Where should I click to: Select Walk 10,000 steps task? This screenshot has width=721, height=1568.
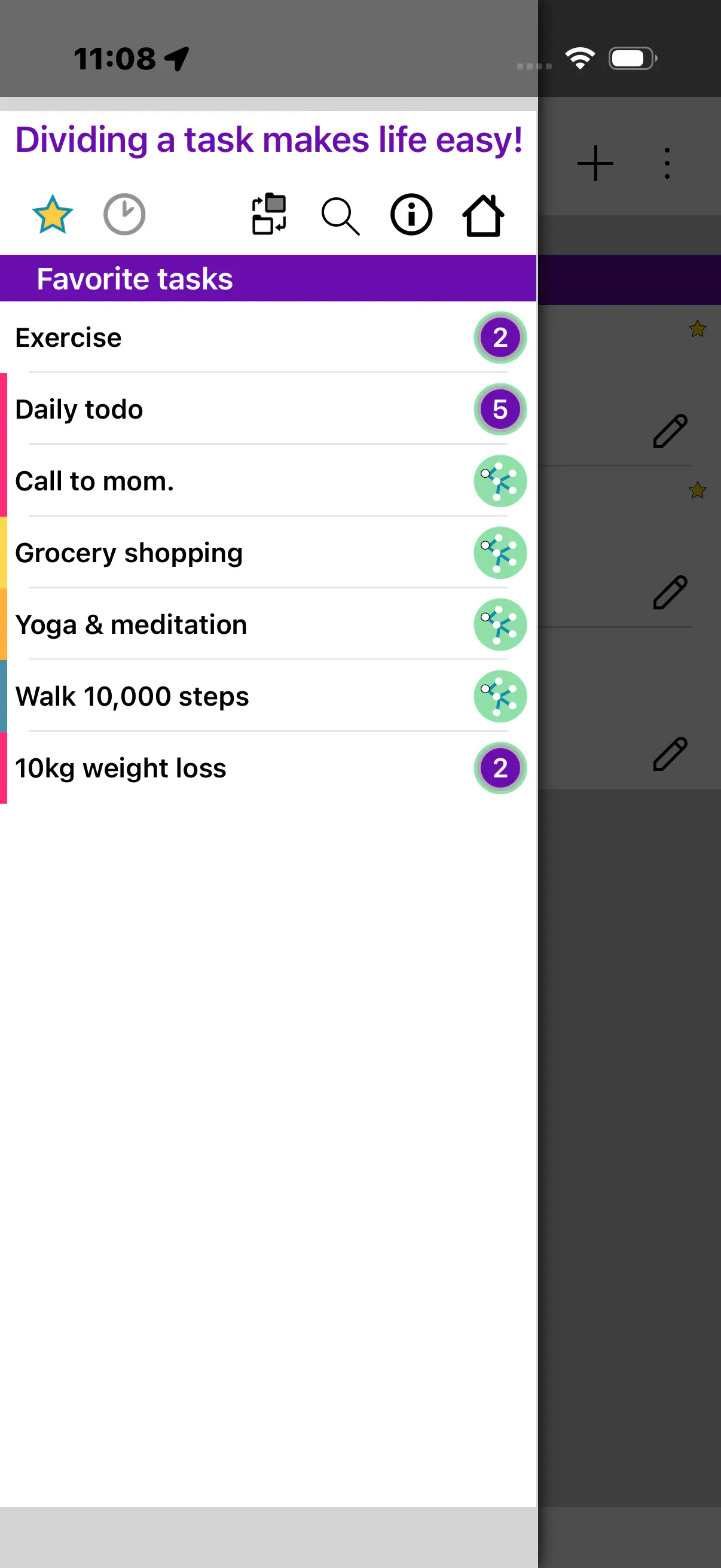coord(132,697)
